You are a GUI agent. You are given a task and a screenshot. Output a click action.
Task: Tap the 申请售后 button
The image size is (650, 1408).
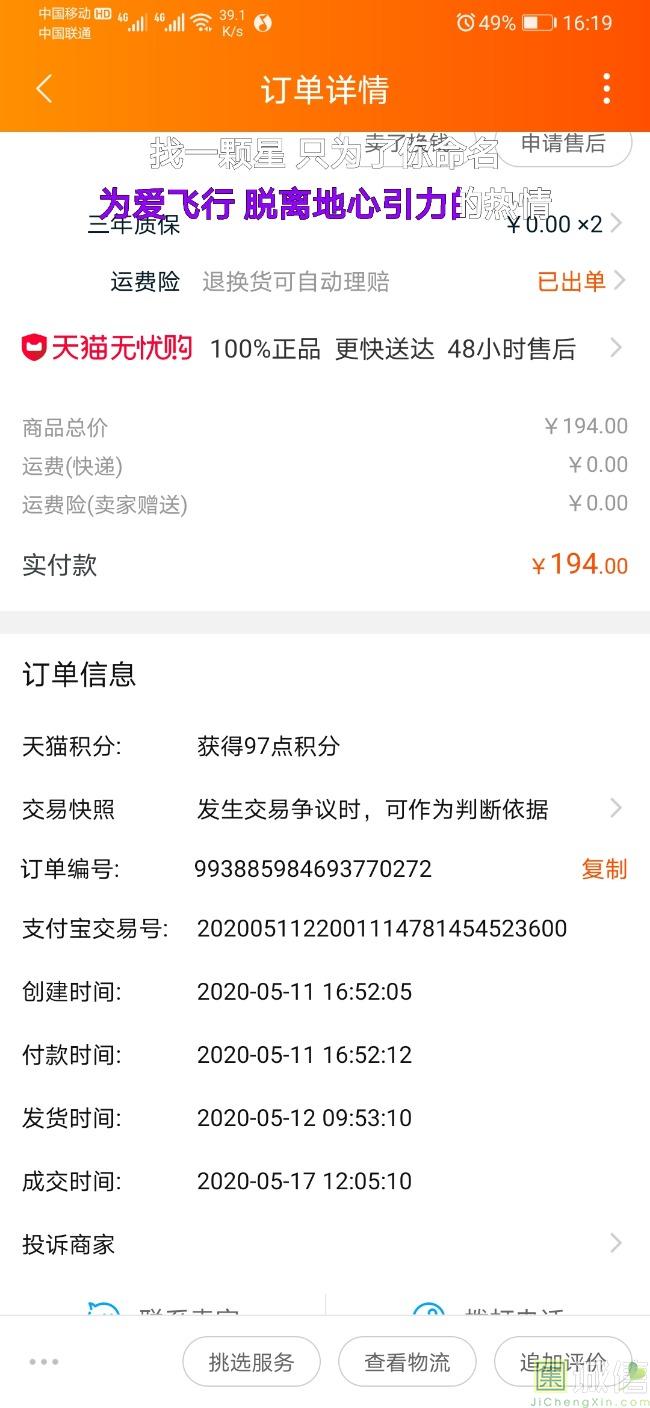(x=563, y=144)
